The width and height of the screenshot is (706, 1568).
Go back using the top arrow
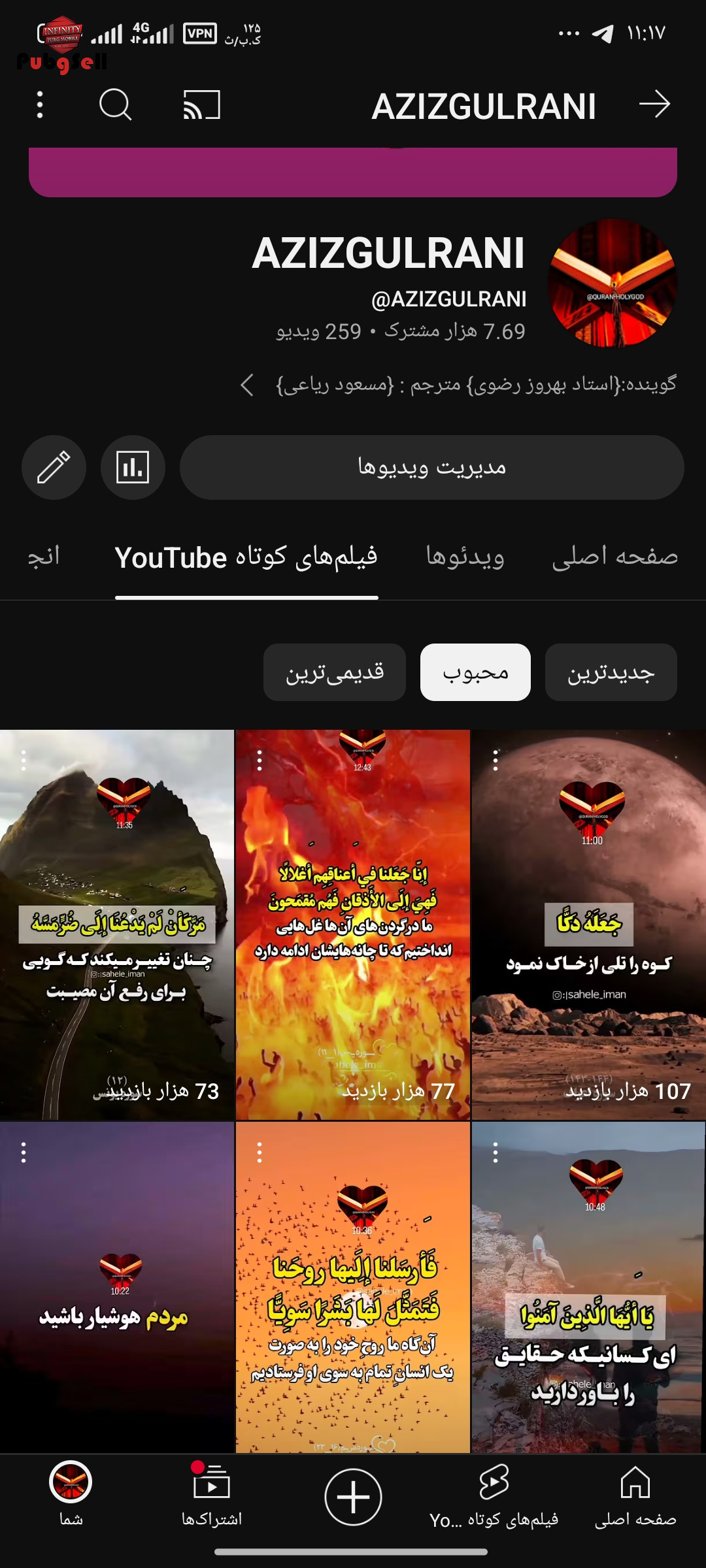click(654, 105)
